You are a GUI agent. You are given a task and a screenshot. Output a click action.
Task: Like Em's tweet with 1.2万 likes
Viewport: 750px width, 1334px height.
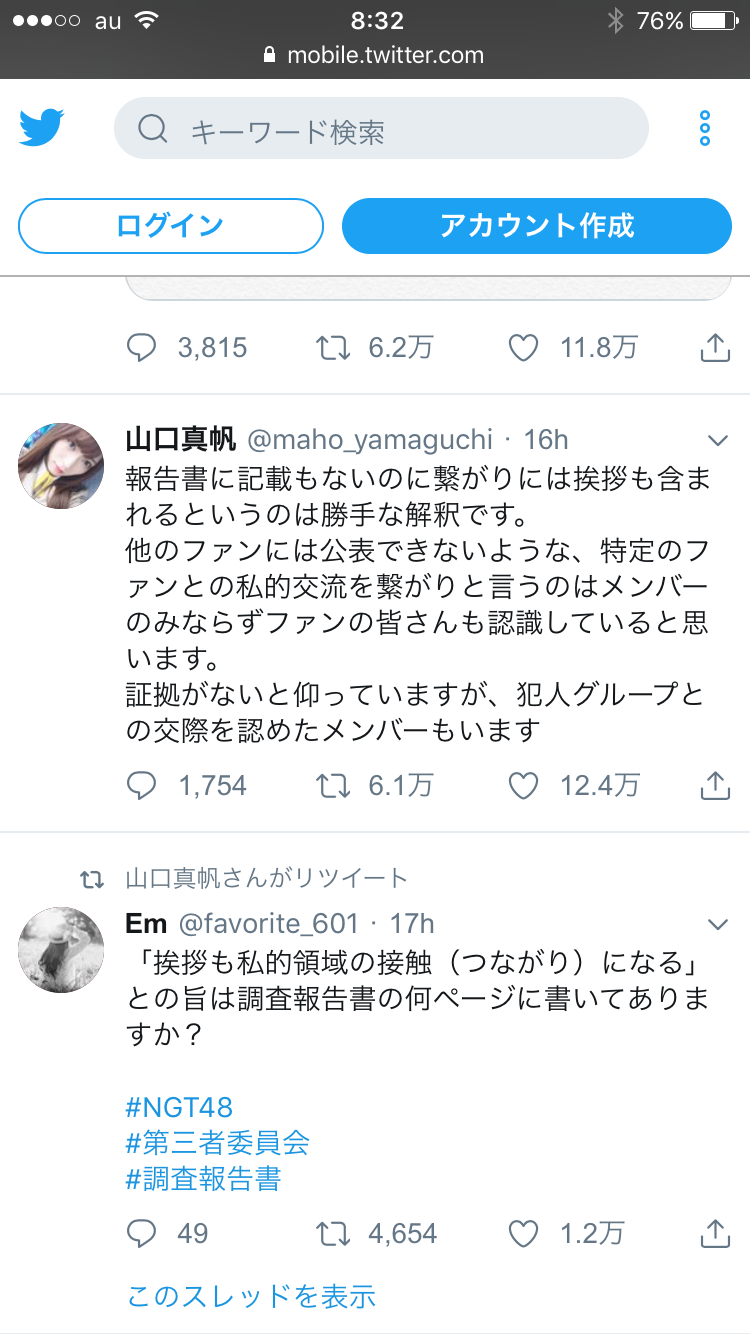(523, 1234)
